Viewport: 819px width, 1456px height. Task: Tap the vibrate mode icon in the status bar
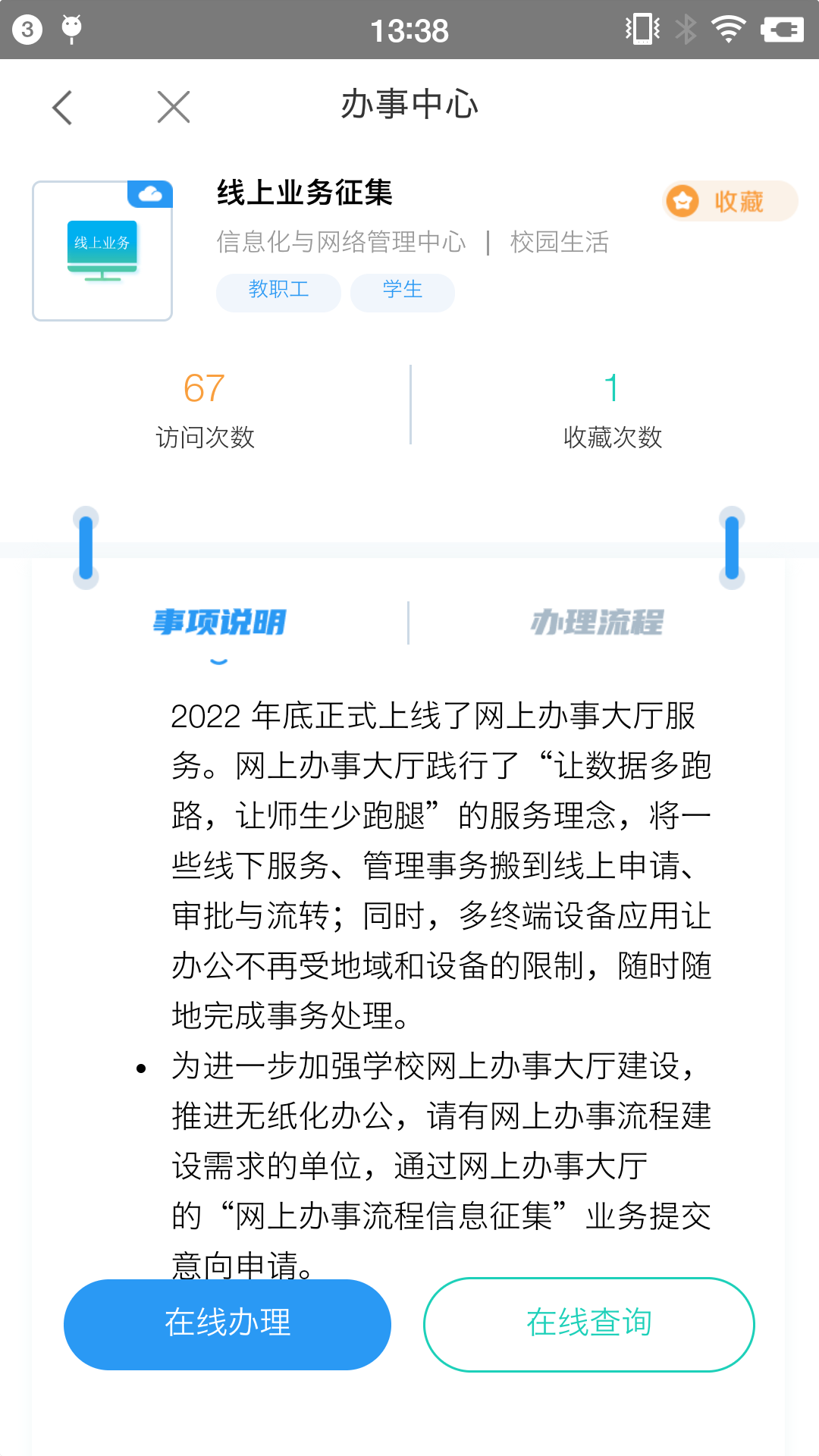pos(641,29)
